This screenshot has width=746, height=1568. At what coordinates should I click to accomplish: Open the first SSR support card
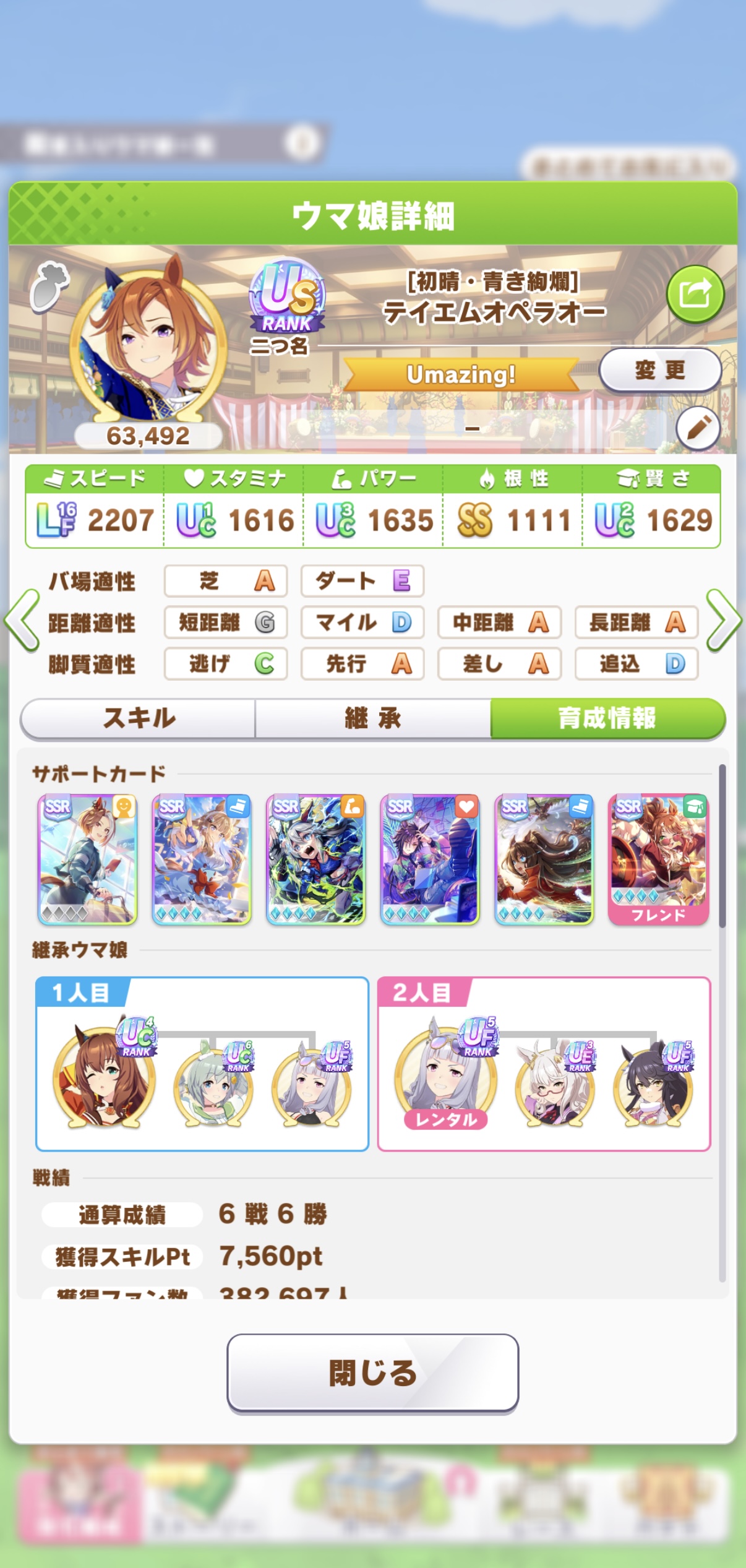[x=88, y=859]
